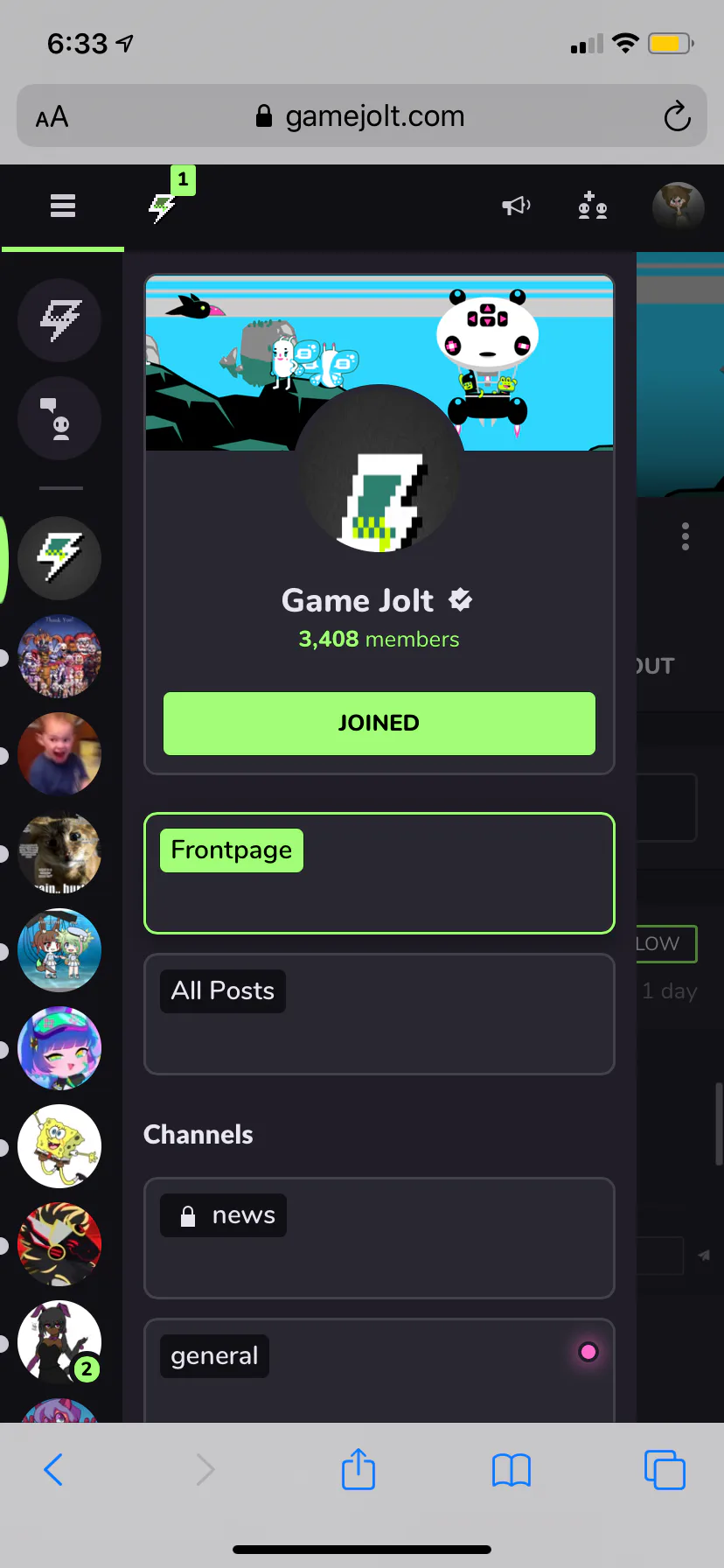
Task: Open the laughing baby community in sidebar
Action: pos(59,754)
